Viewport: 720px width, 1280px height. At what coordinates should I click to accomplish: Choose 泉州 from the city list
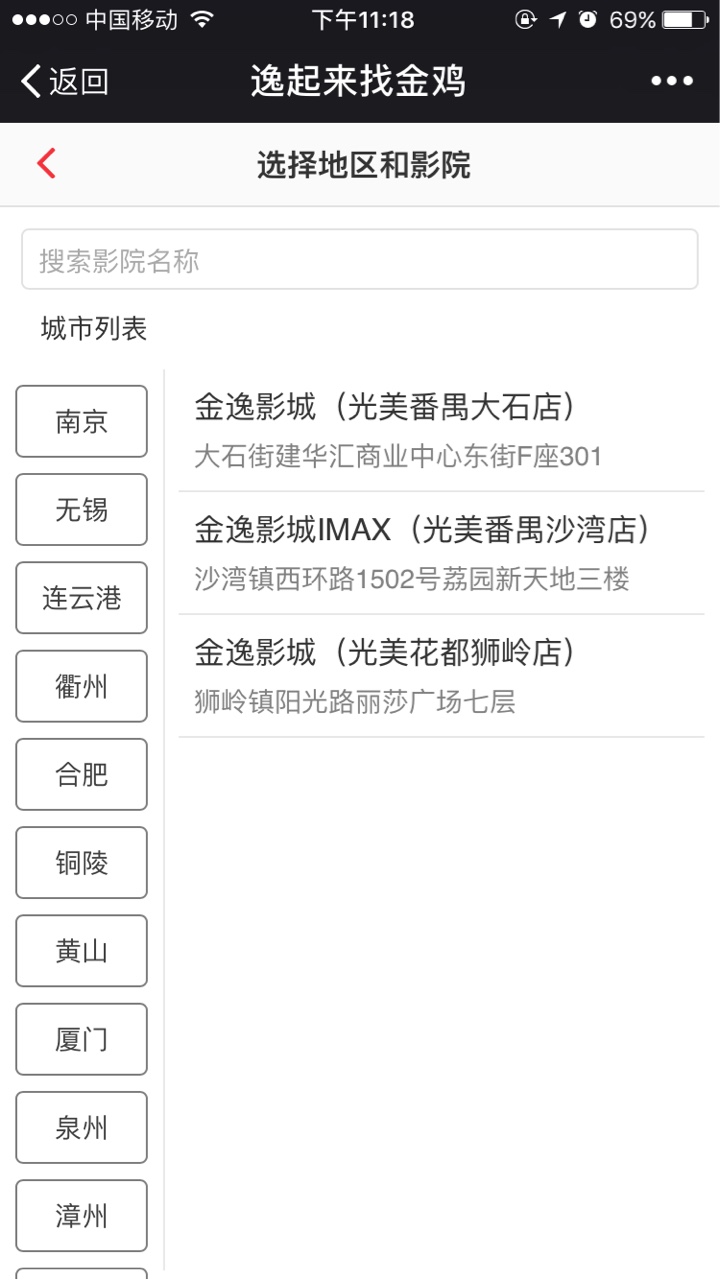point(81,1128)
